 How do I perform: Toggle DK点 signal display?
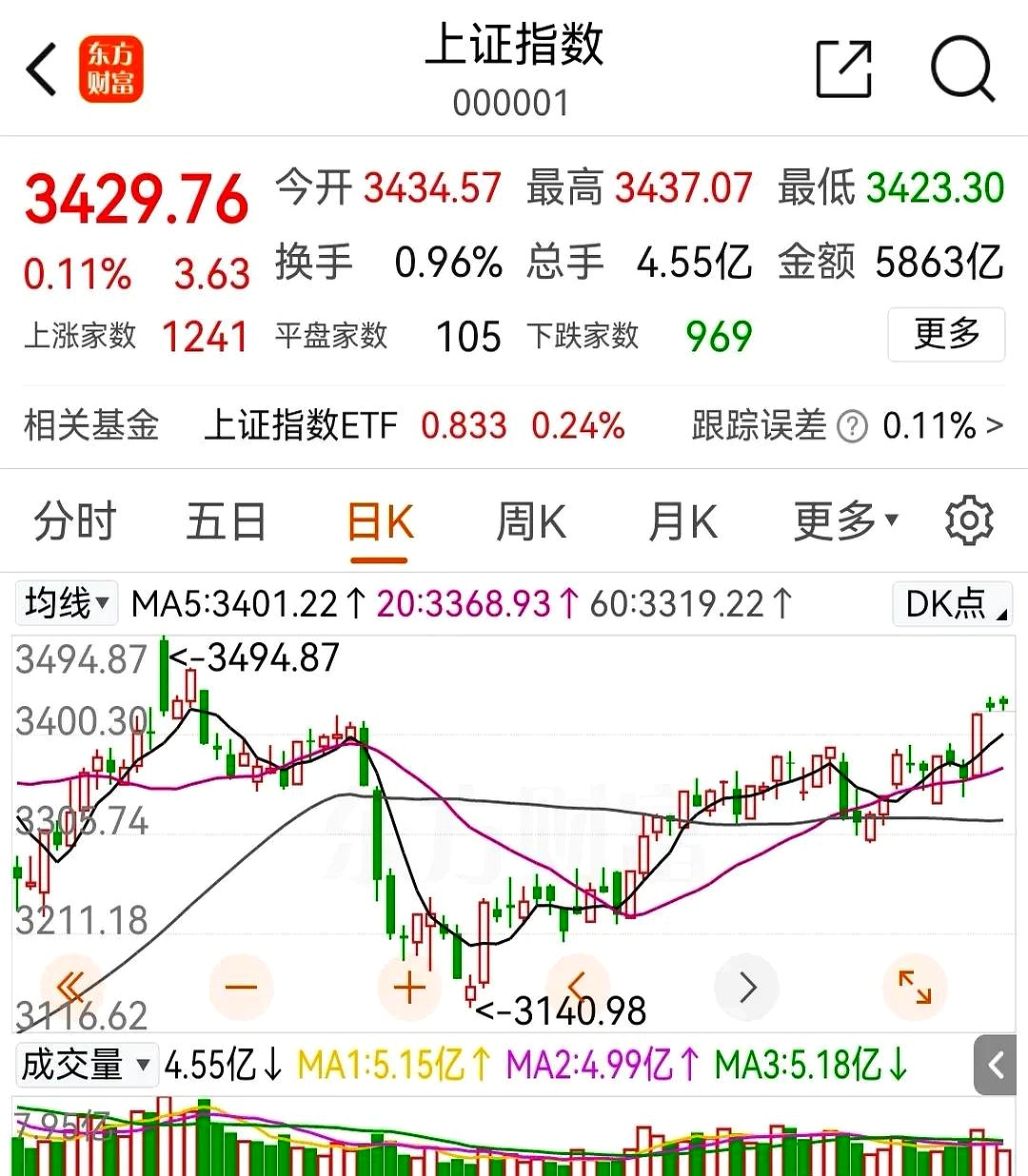[x=951, y=603]
